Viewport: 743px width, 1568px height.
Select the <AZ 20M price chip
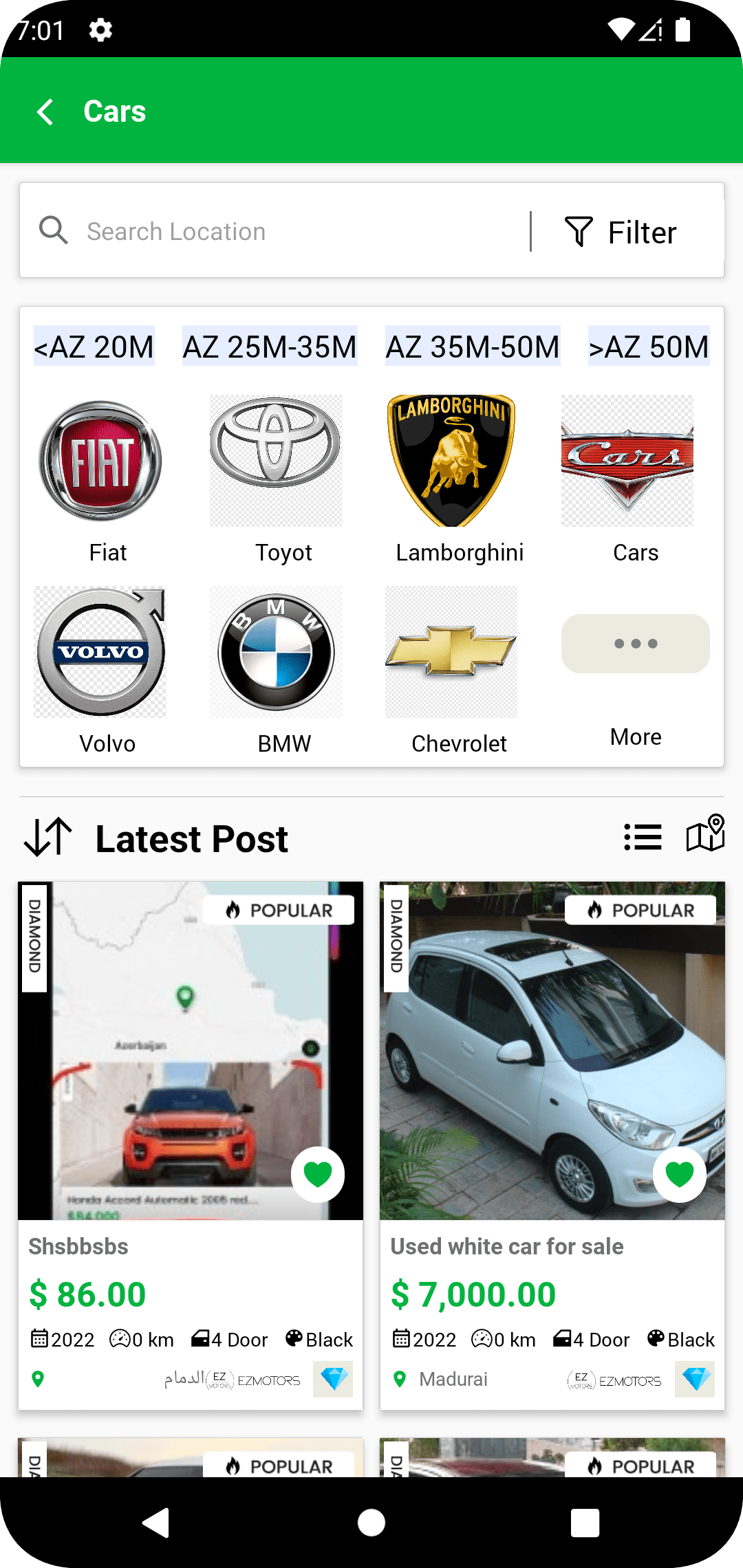[94, 346]
